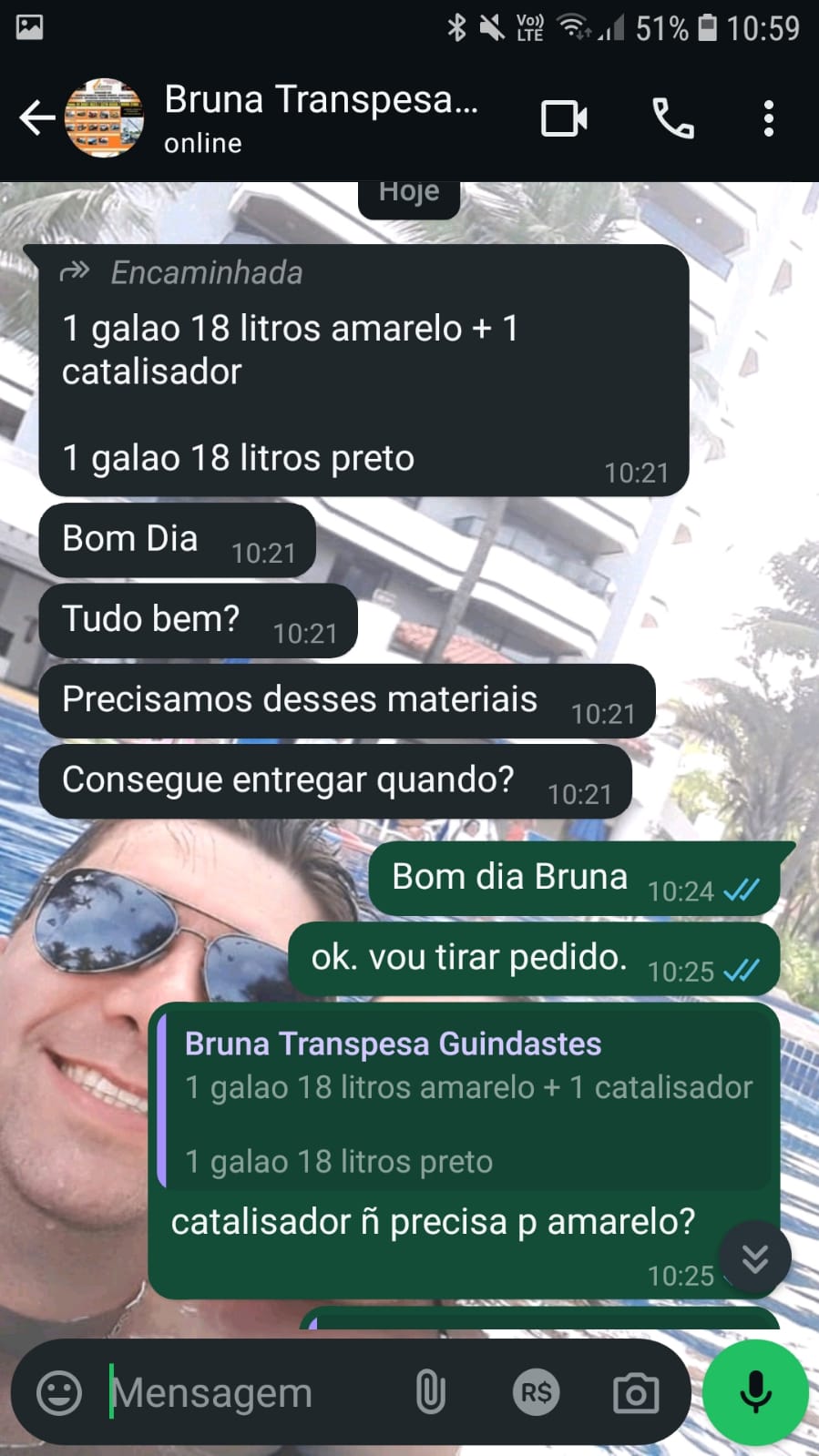The height and width of the screenshot is (1456, 819).
Task: Focus the Mensagem text field
Action: tap(246, 1392)
